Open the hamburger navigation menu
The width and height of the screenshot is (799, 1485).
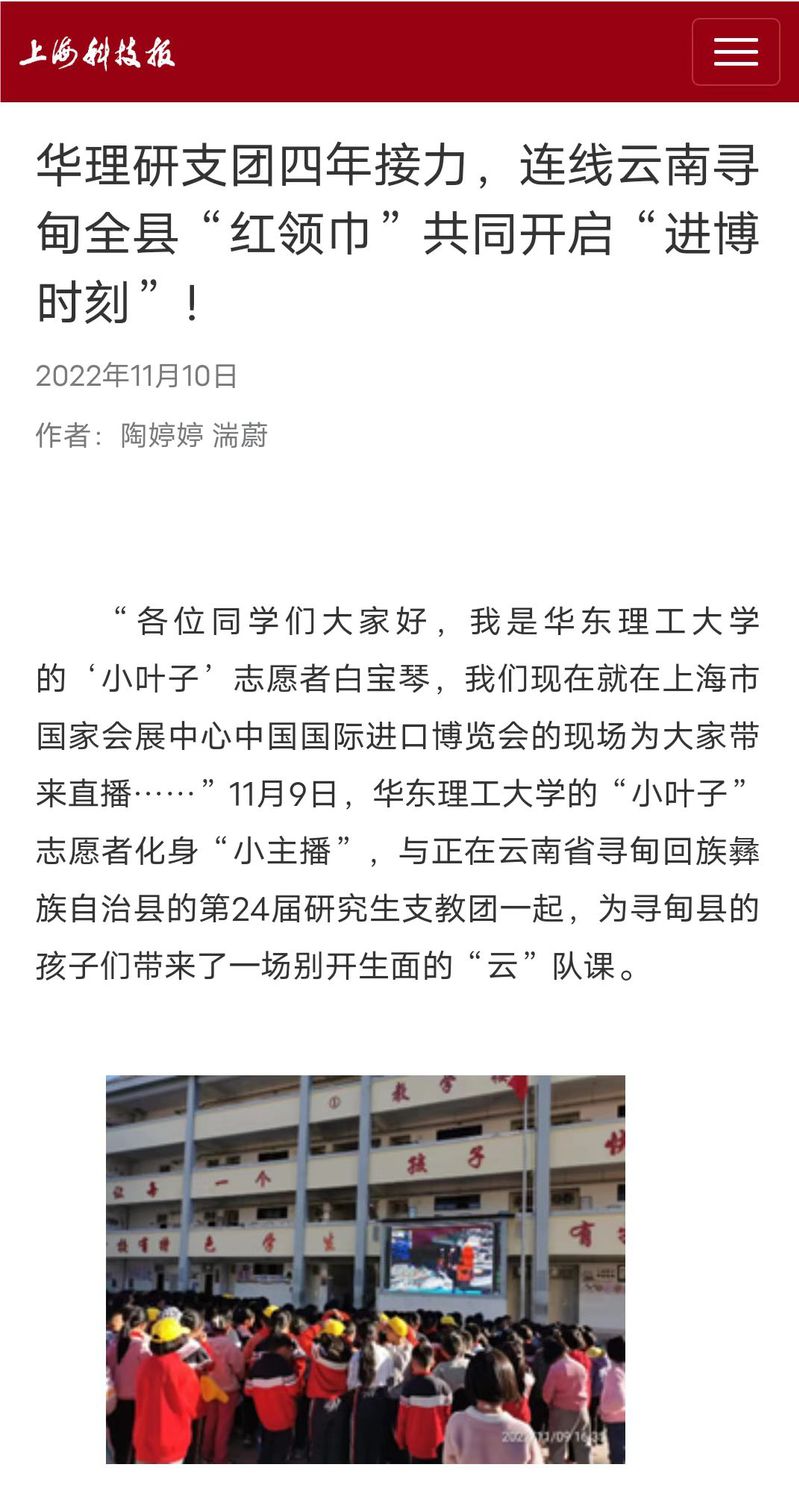click(735, 52)
